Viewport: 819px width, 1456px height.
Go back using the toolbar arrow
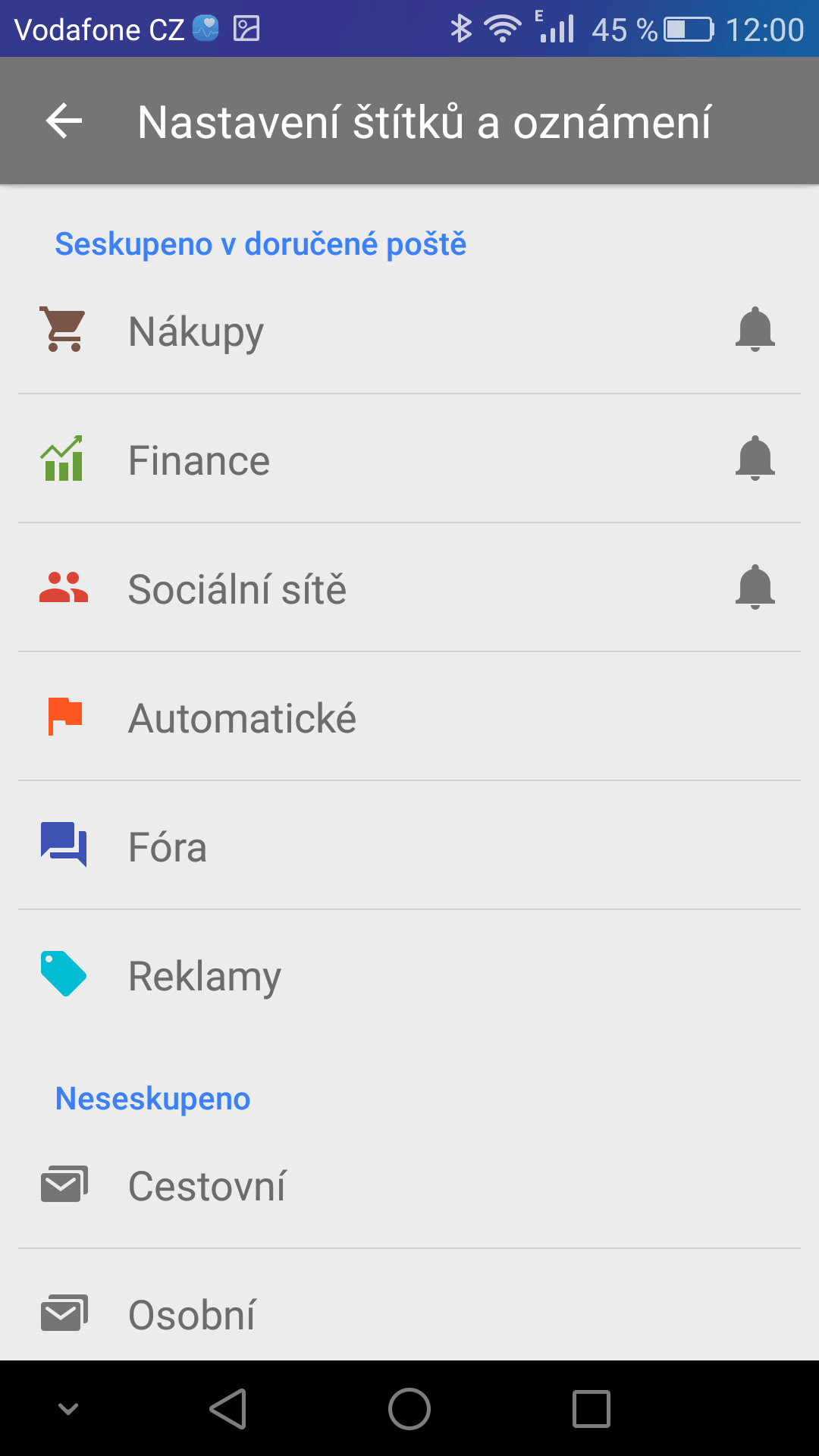click(x=64, y=121)
